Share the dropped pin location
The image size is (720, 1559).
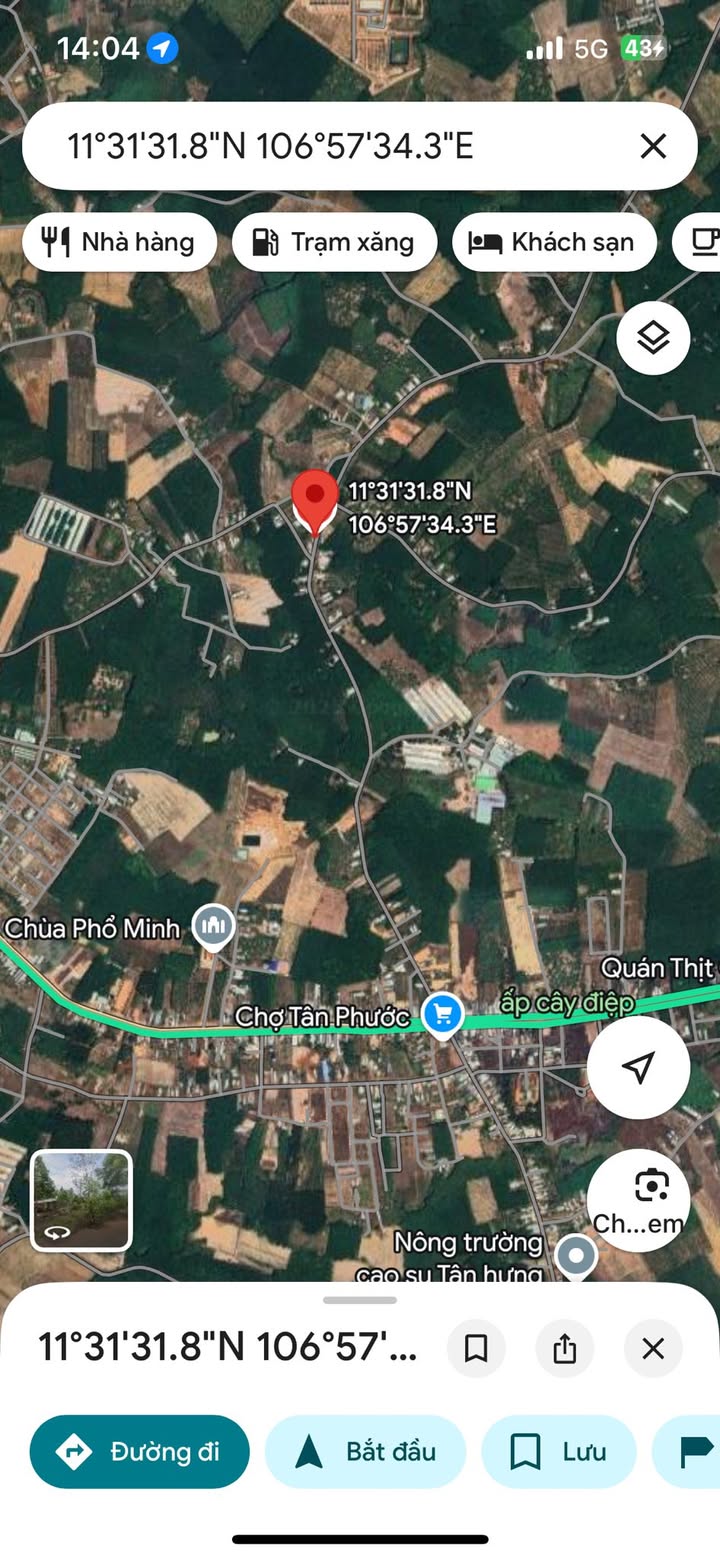(565, 1349)
